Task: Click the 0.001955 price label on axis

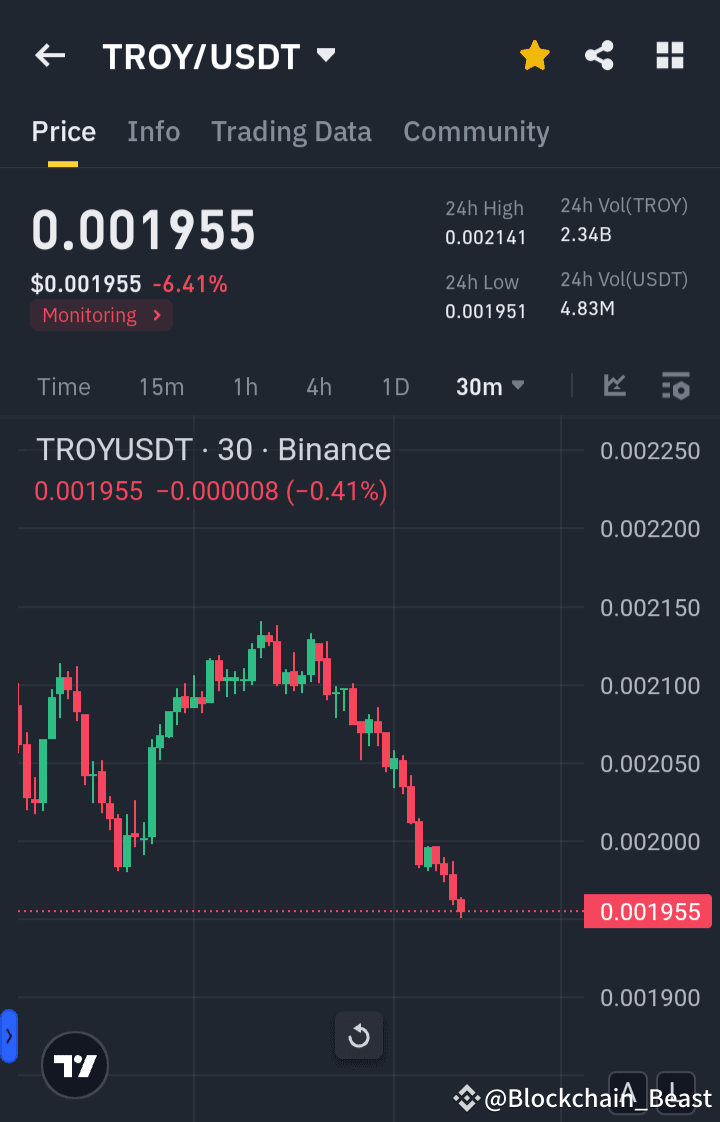Action: click(647, 911)
